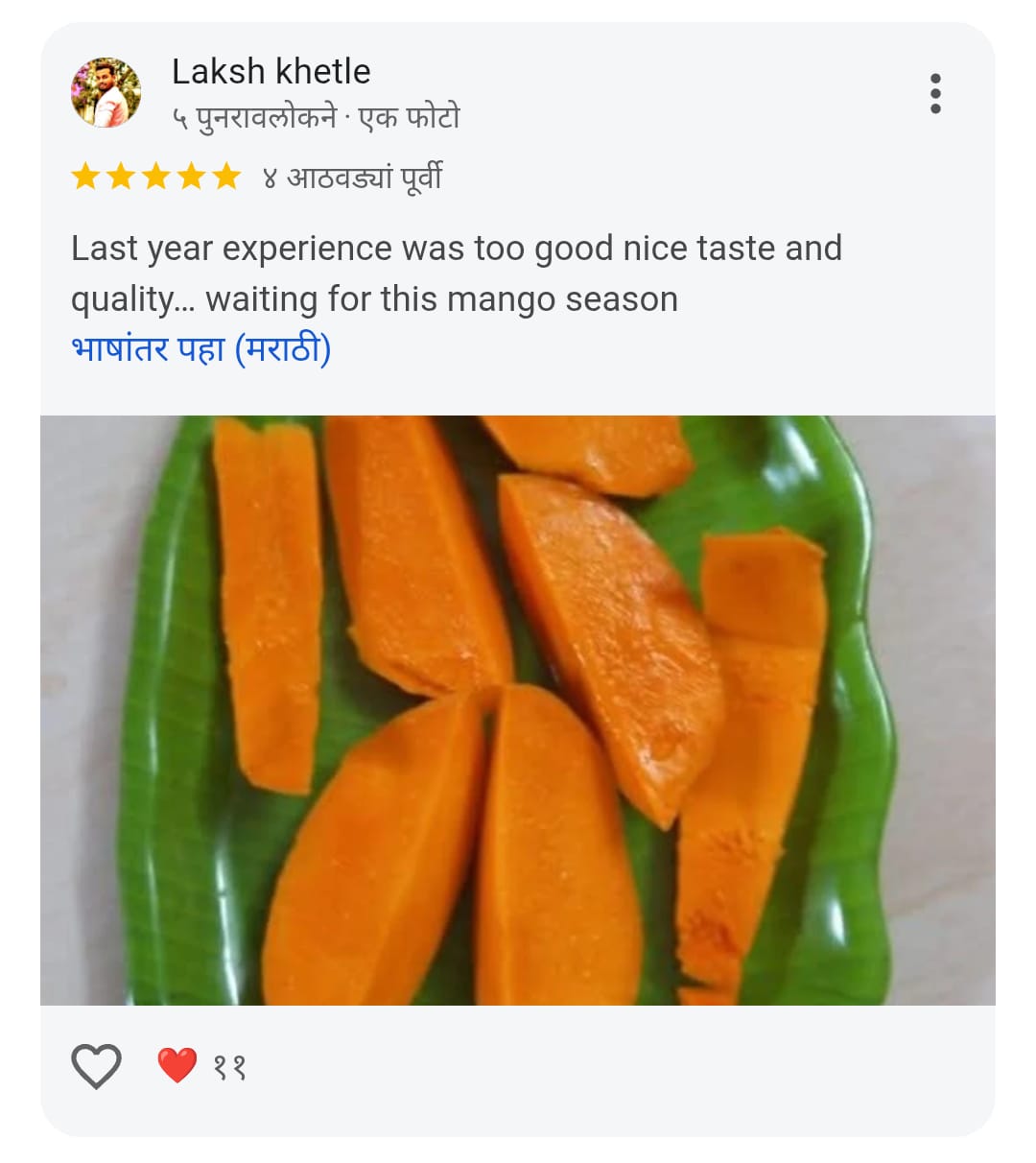
Task: Open Laksh khetle's profile picture
Action: pyautogui.click(x=106, y=93)
